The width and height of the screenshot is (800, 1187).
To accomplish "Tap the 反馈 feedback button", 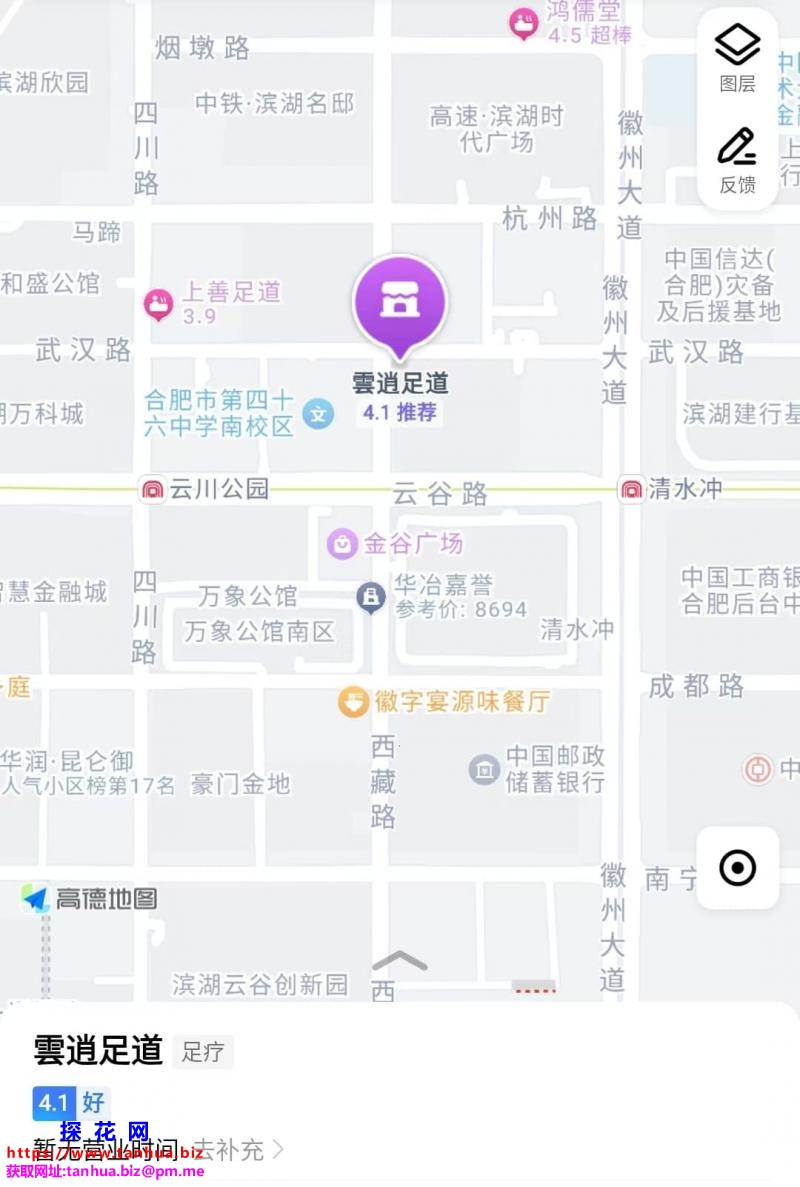I will click(x=737, y=160).
